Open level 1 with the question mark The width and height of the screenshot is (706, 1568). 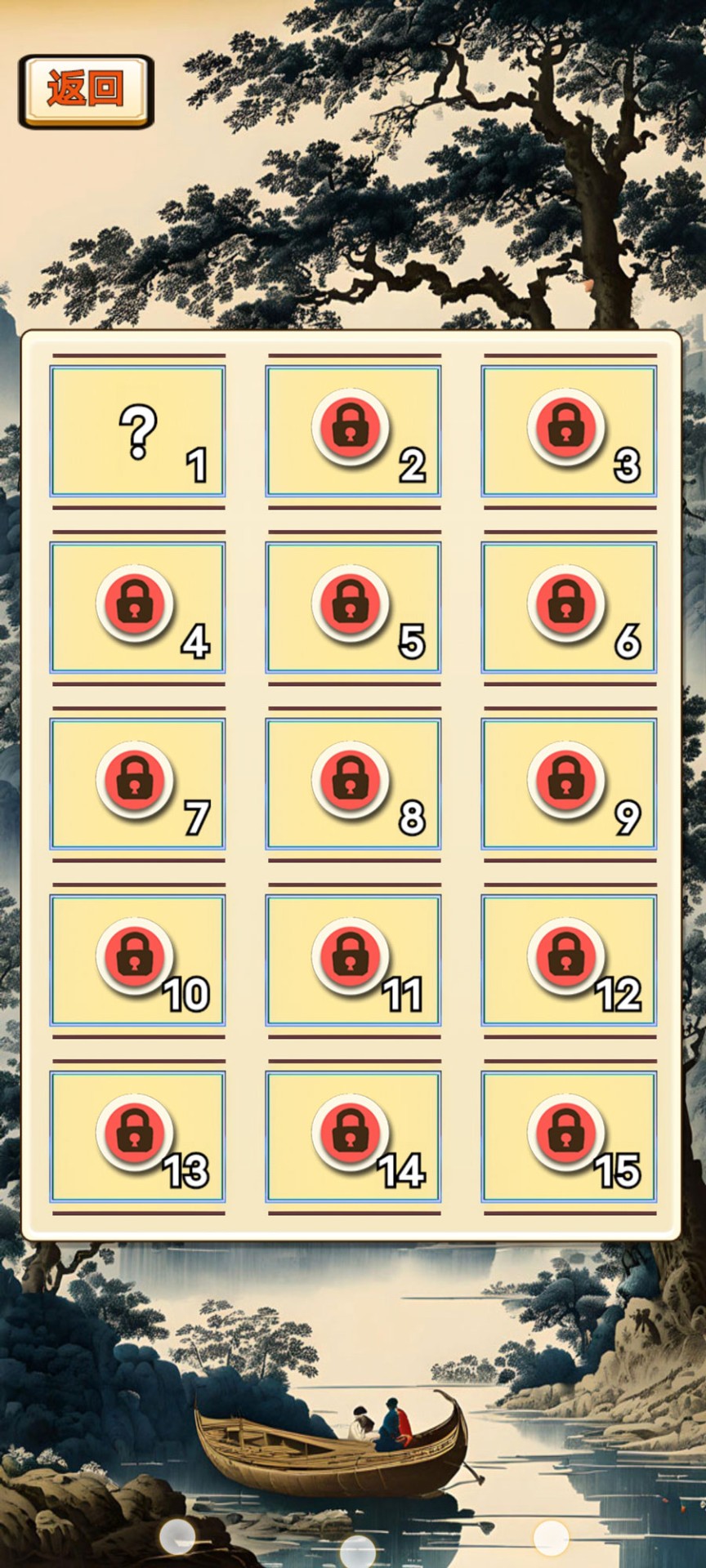click(x=137, y=431)
